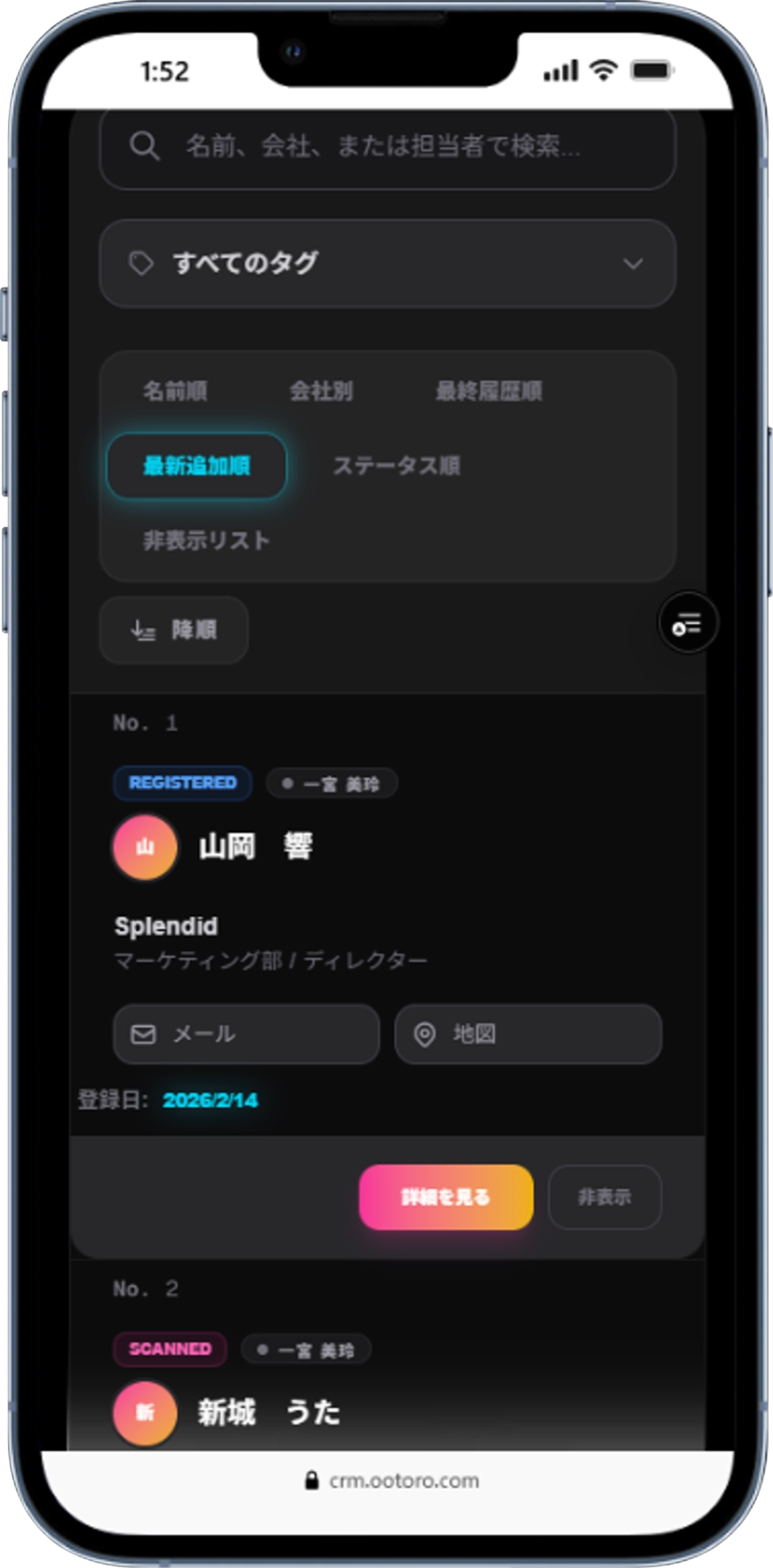Sort by ステータス順
The height and width of the screenshot is (1568, 773).
pos(396,466)
